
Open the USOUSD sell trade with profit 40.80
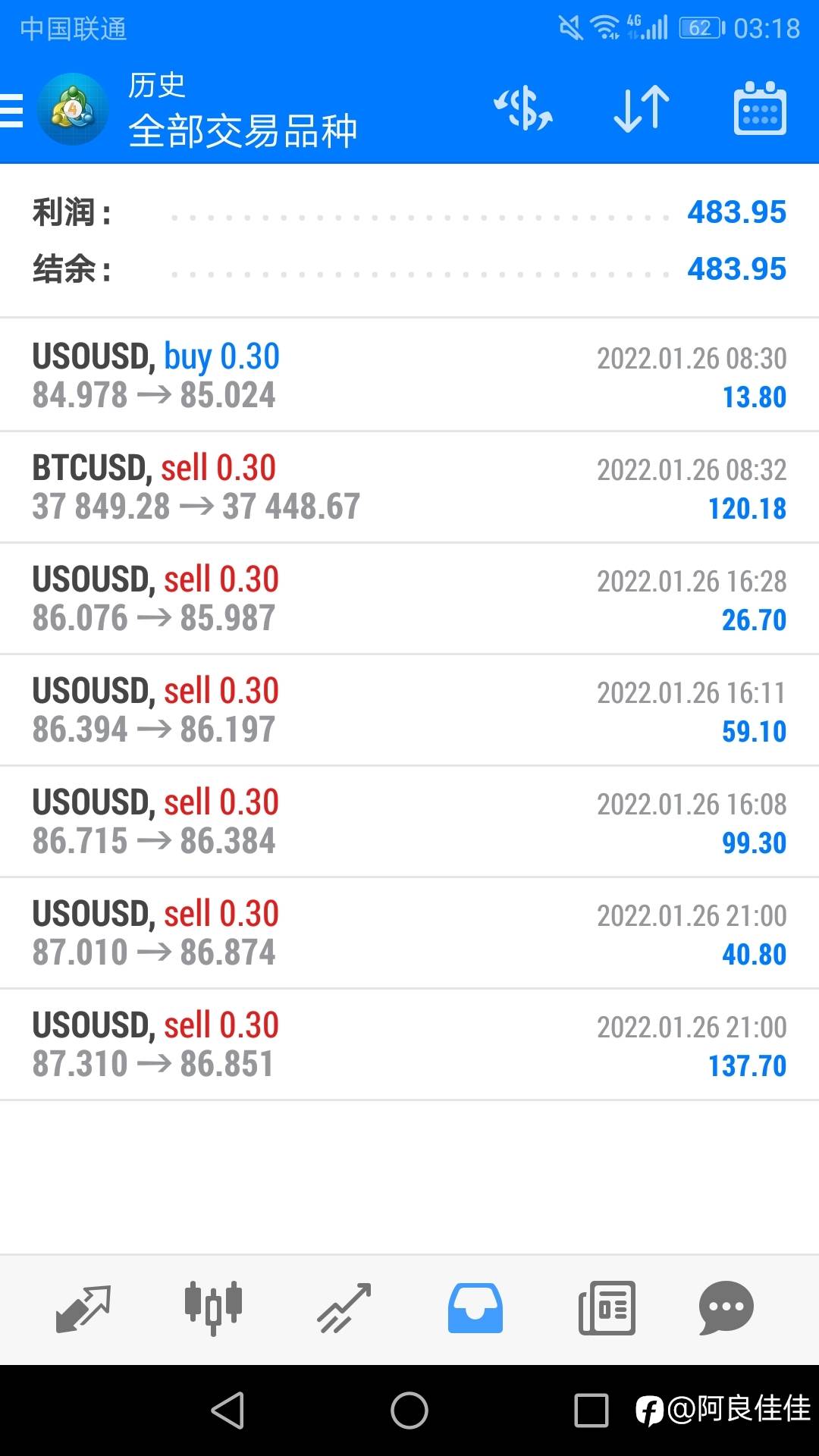(x=409, y=933)
